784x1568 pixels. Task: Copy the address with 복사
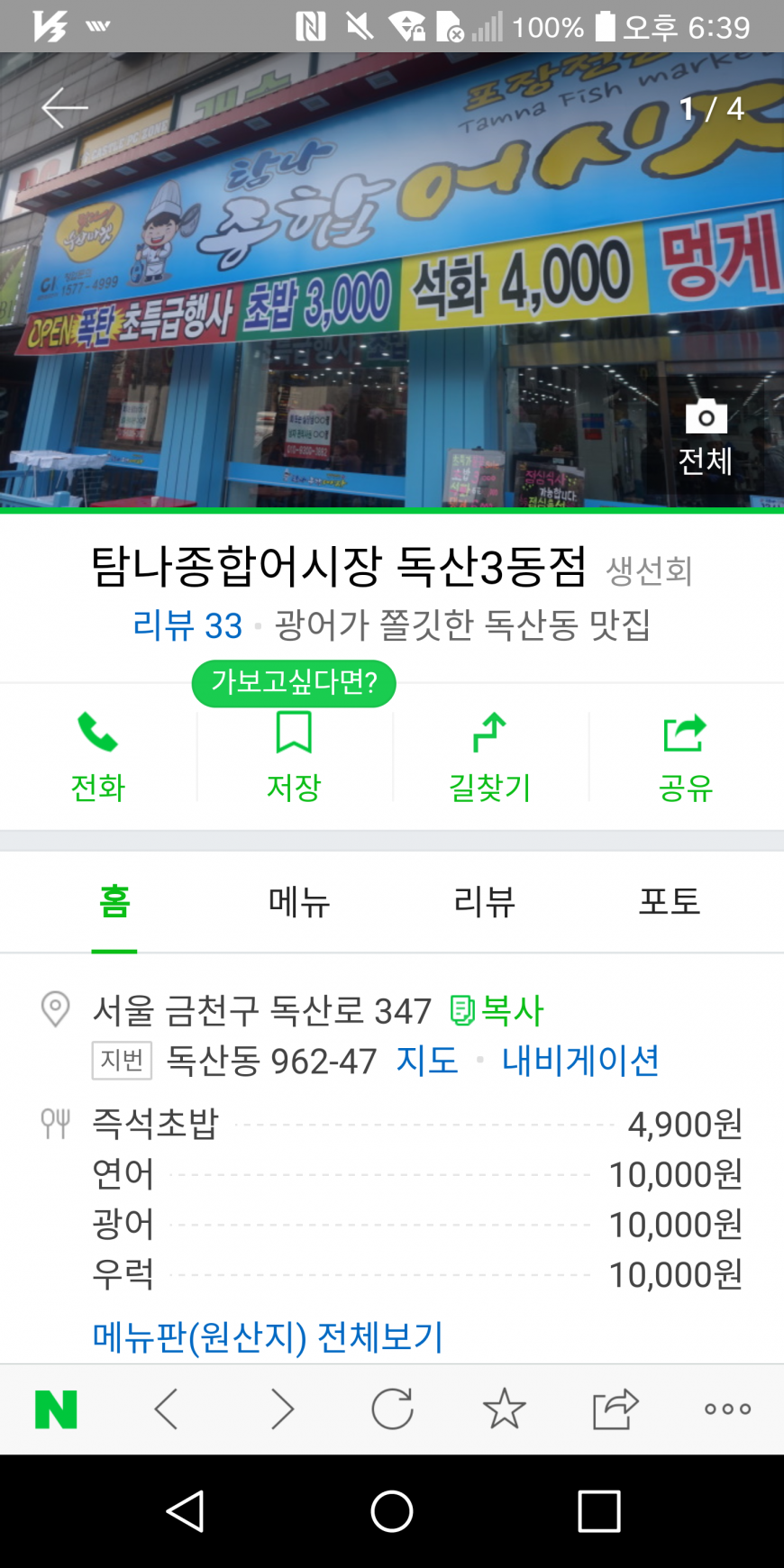pos(497,1010)
